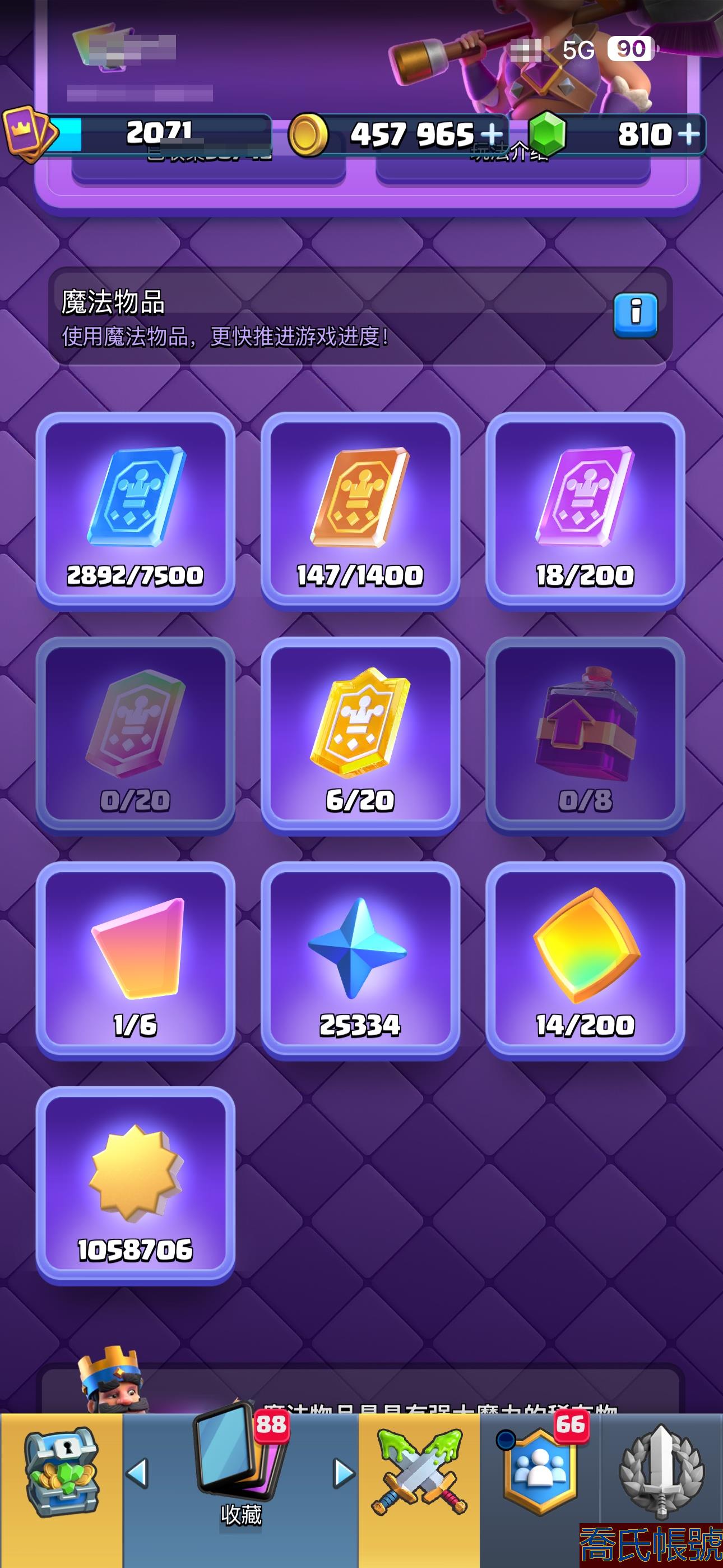Open the orange rare wild card 147/1400
The height and width of the screenshot is (1568, 723).
click(x=360, y=510)
